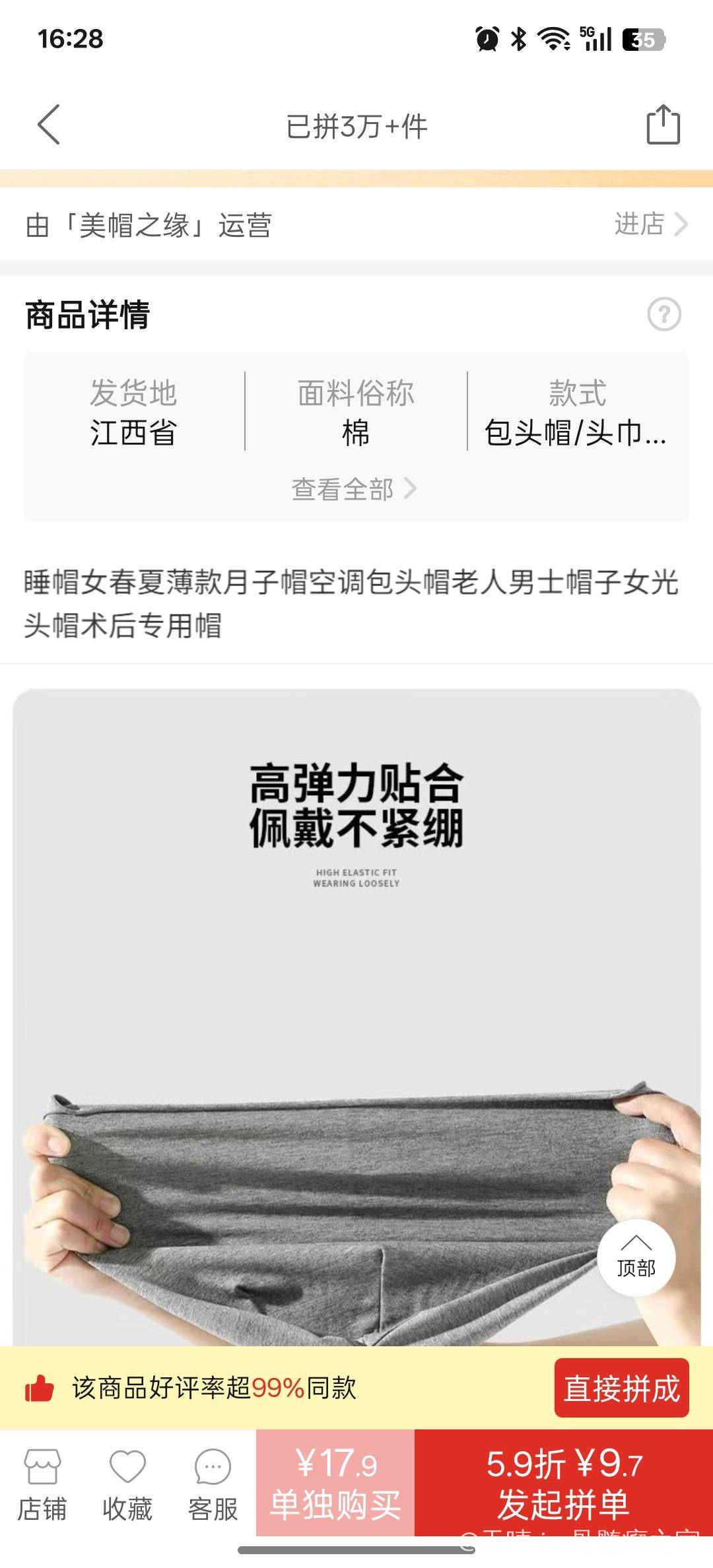Open the product details help icon
This screenshot has height=1568, width=713.
[663, 314]
